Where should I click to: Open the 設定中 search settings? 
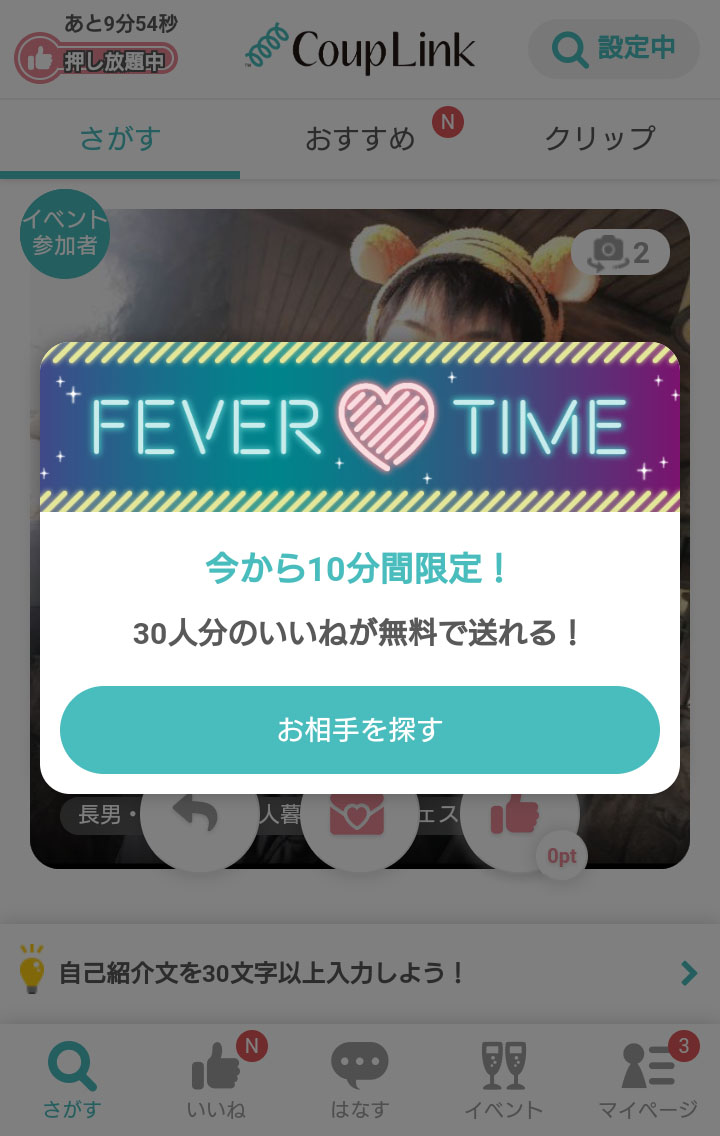pos(613,48)
